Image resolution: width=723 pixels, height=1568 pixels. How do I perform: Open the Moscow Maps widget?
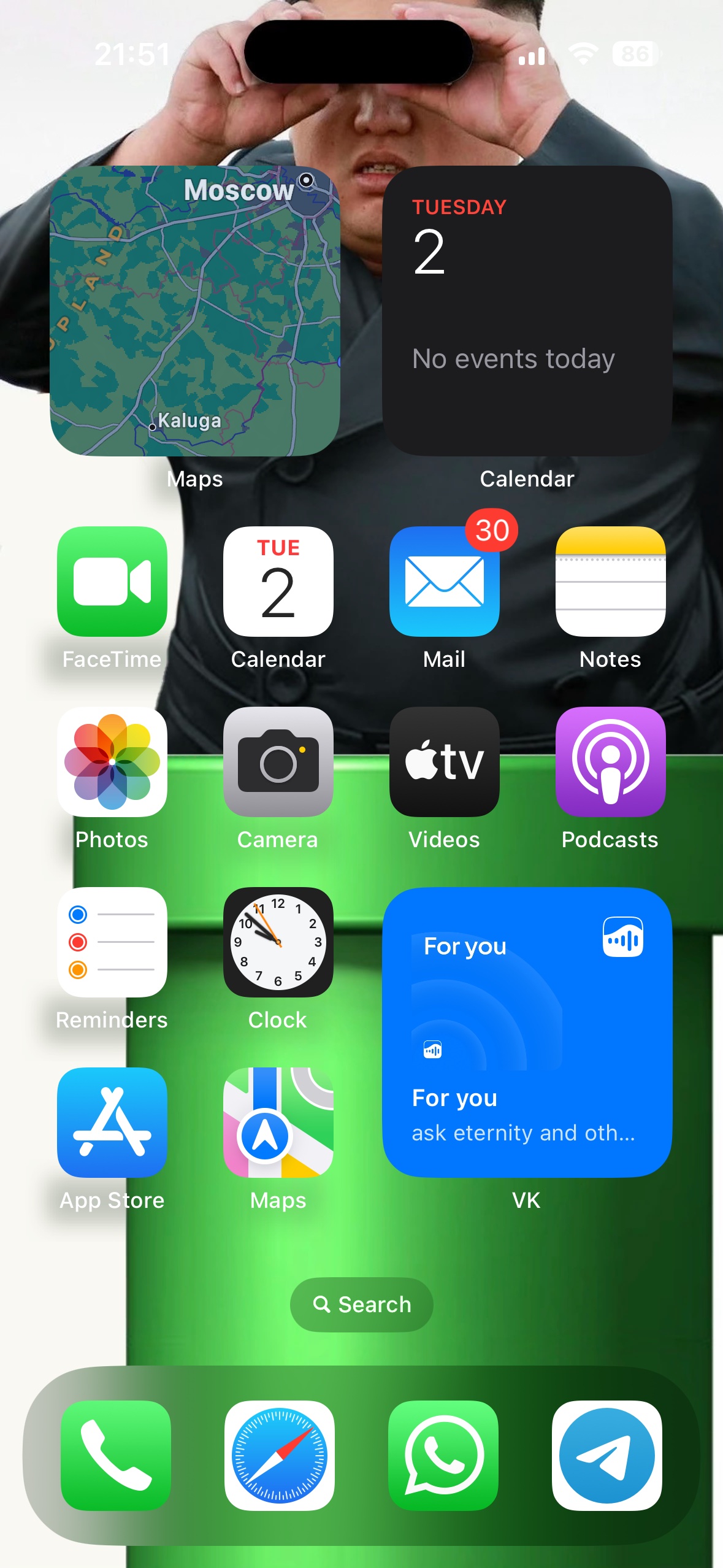[x=195, y=311]
